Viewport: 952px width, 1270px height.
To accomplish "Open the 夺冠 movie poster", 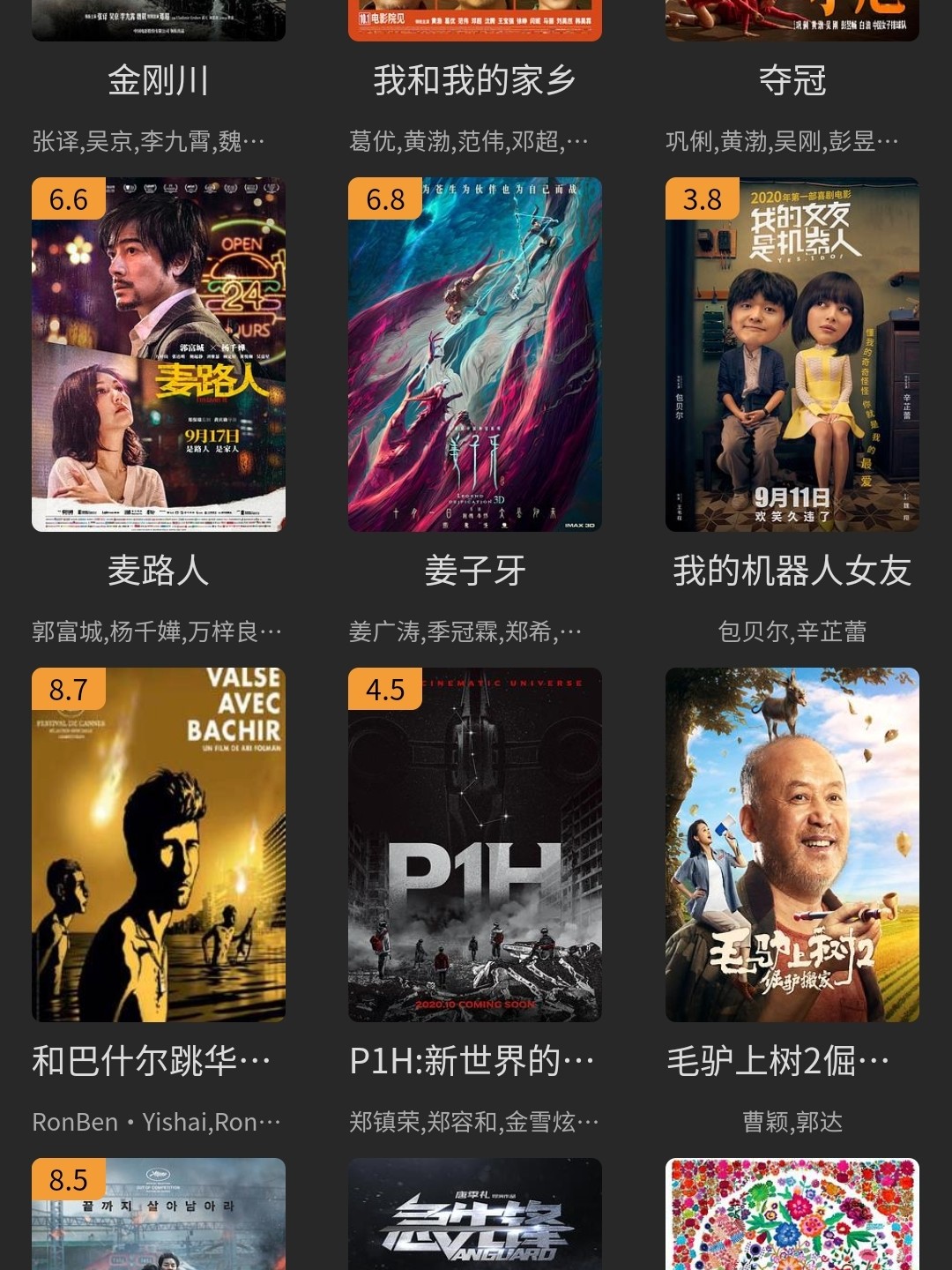I will coord(792,19).
